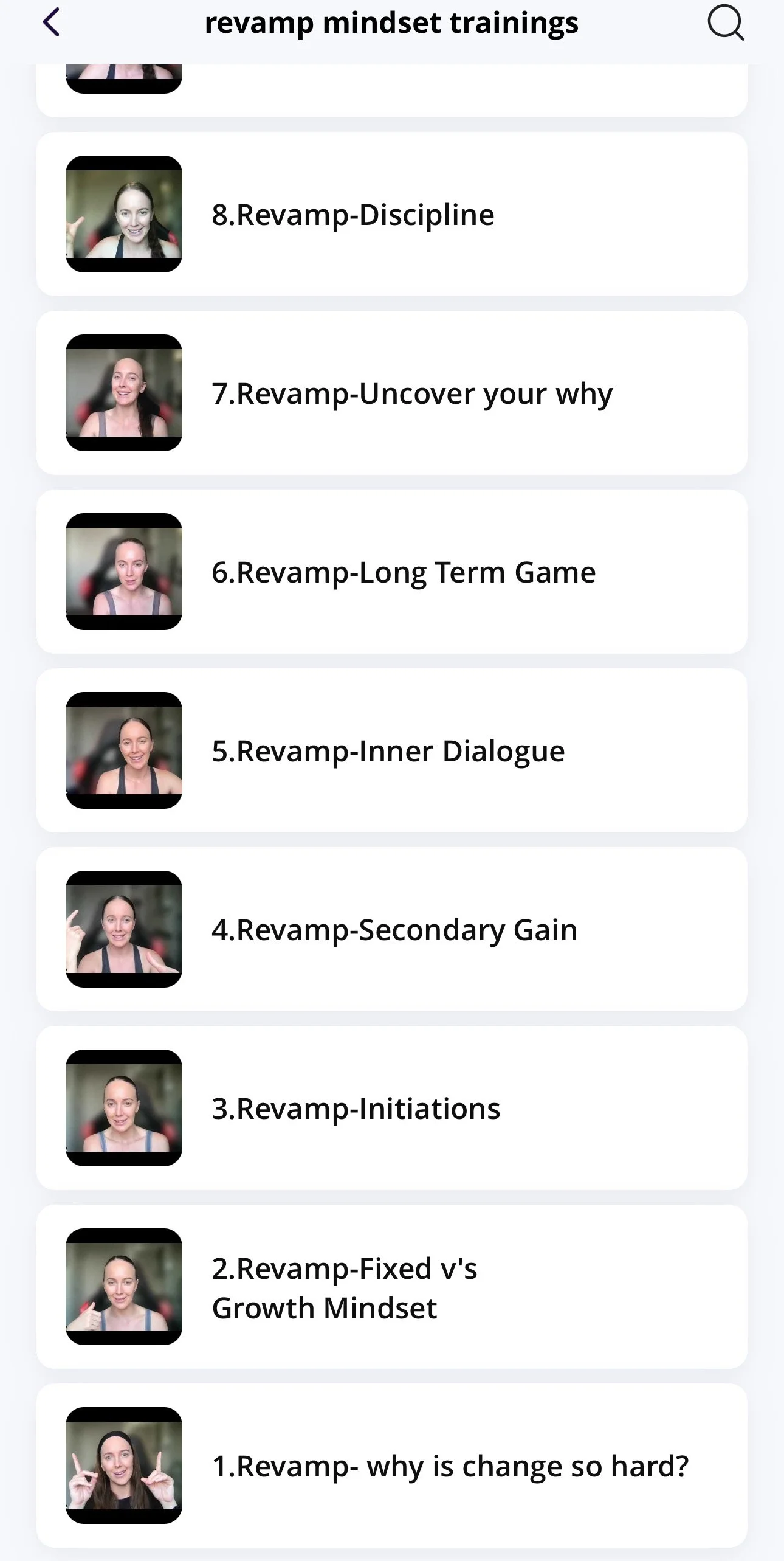Select the 6.Revamp-Long Term Game card
Viewport: 784px width, 1561px height.
coord(392,572)
